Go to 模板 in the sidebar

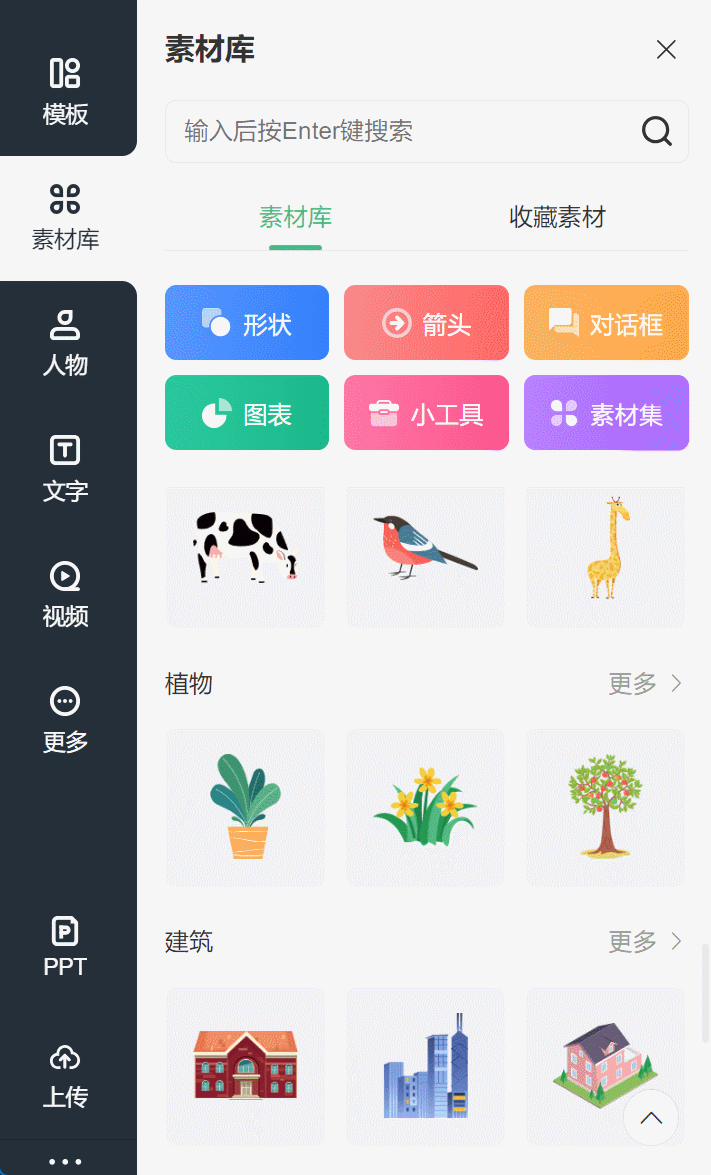65,91
